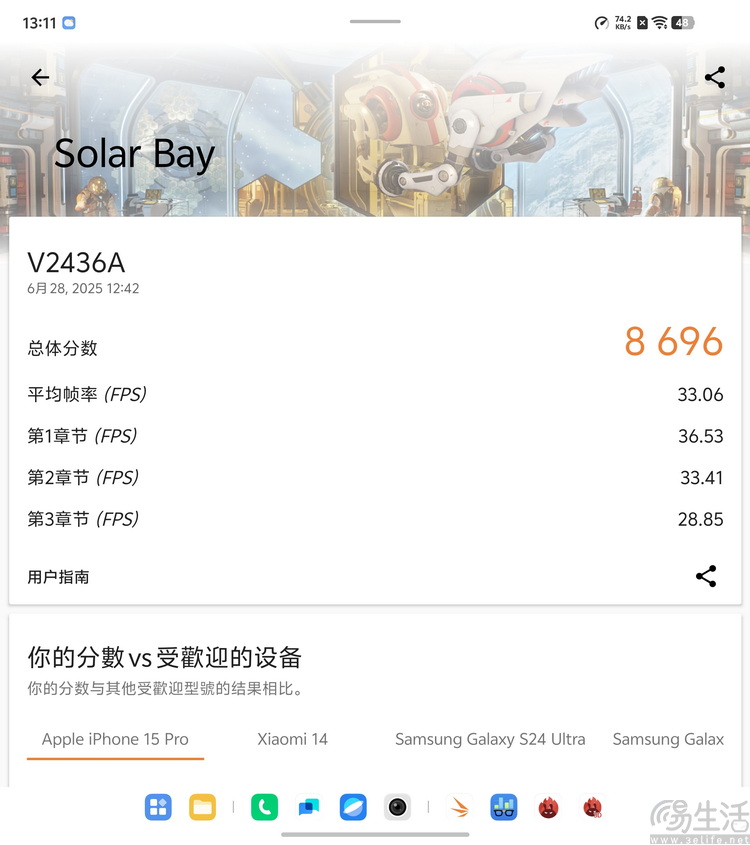Click the back arrow above Solar Bay
The width and height of the screenshot is (750, 845).
click(39, 77)
